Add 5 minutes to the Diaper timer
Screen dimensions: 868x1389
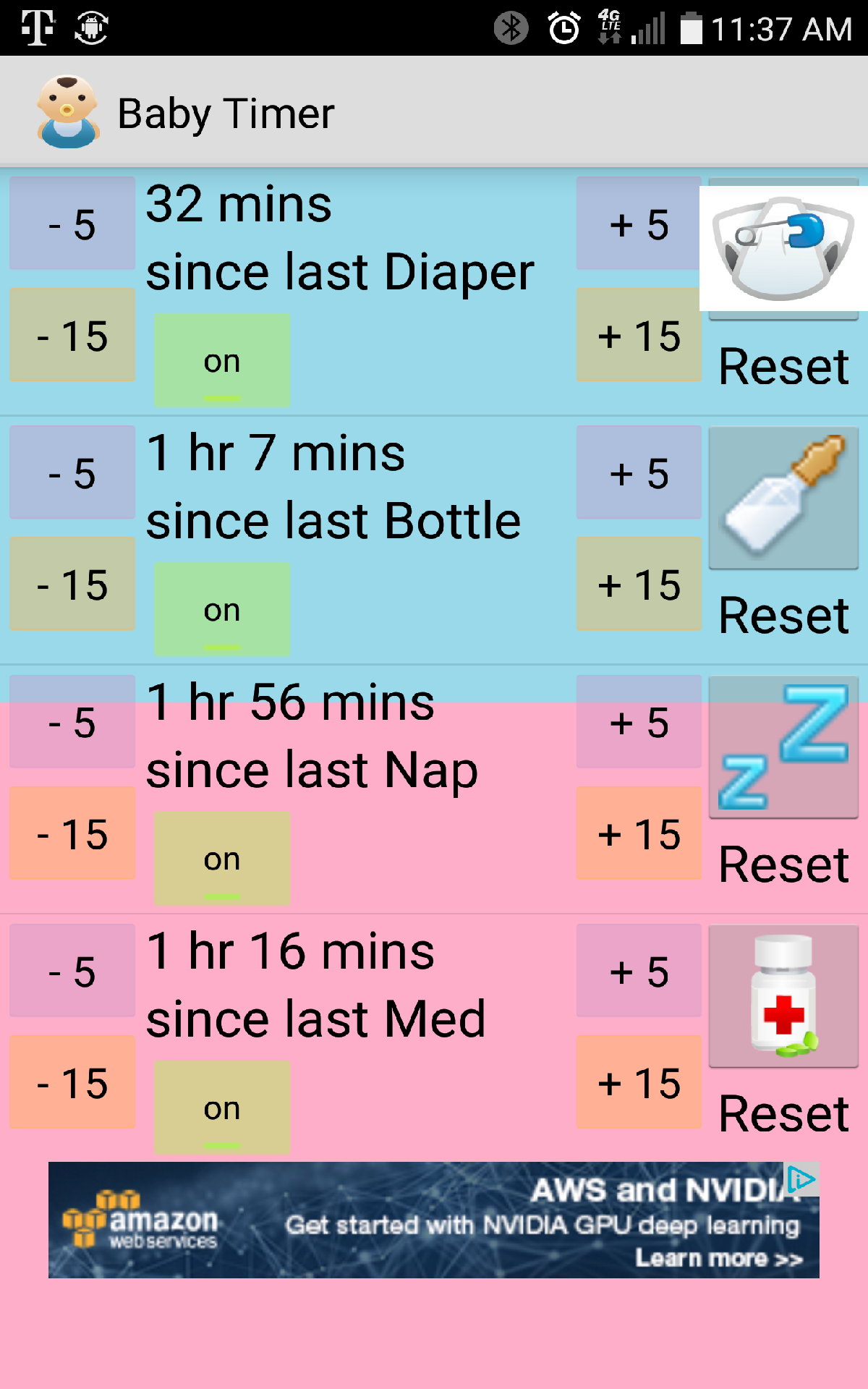tap(637, 226)
